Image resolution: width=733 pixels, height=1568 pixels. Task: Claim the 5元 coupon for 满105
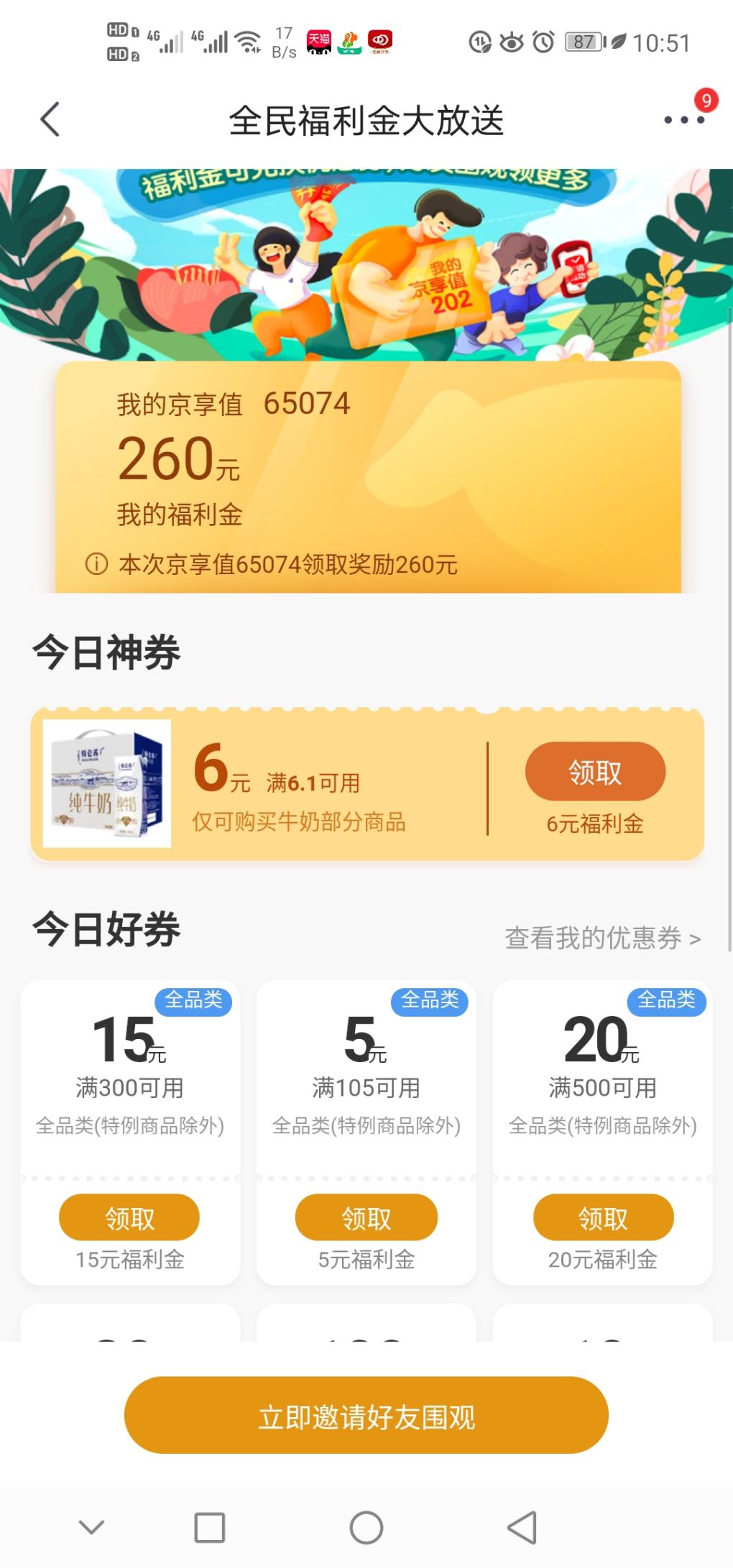pos(366,1217)
